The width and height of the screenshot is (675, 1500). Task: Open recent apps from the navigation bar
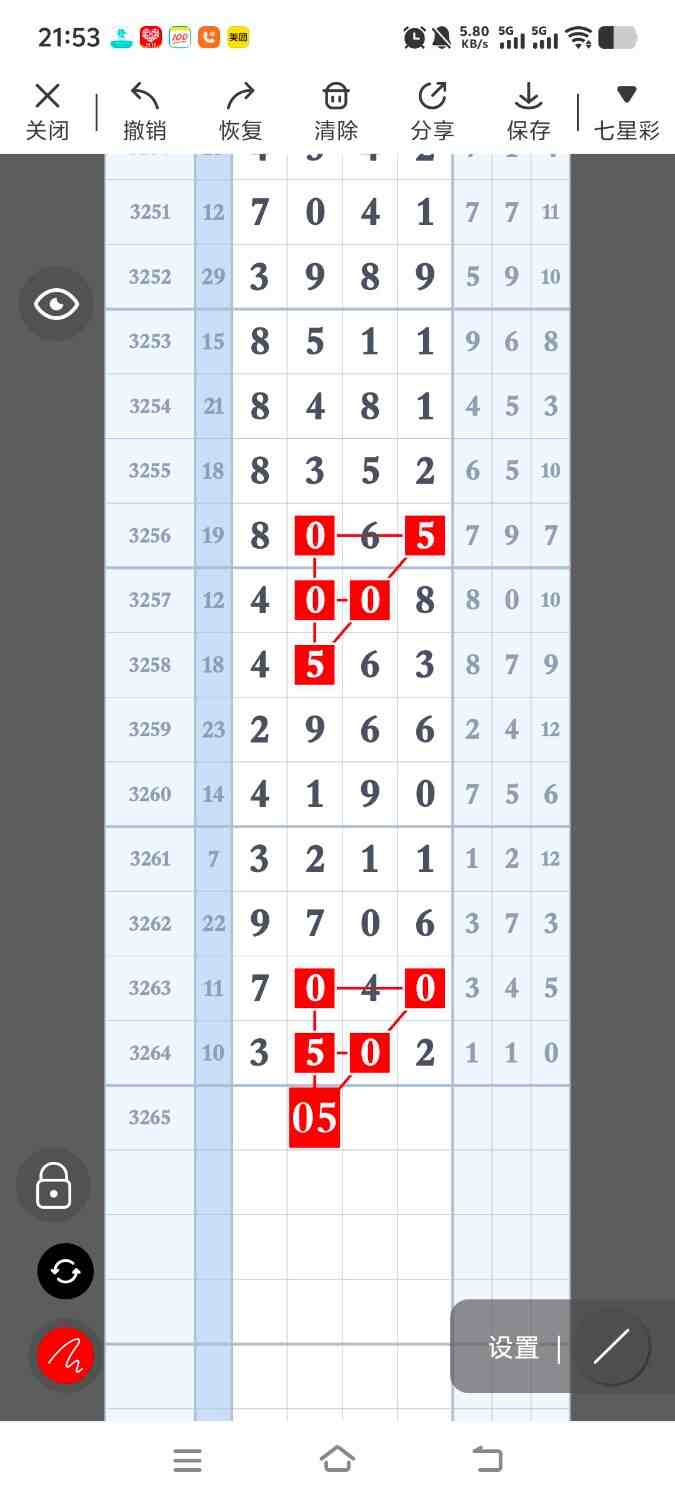[187, 1460]
